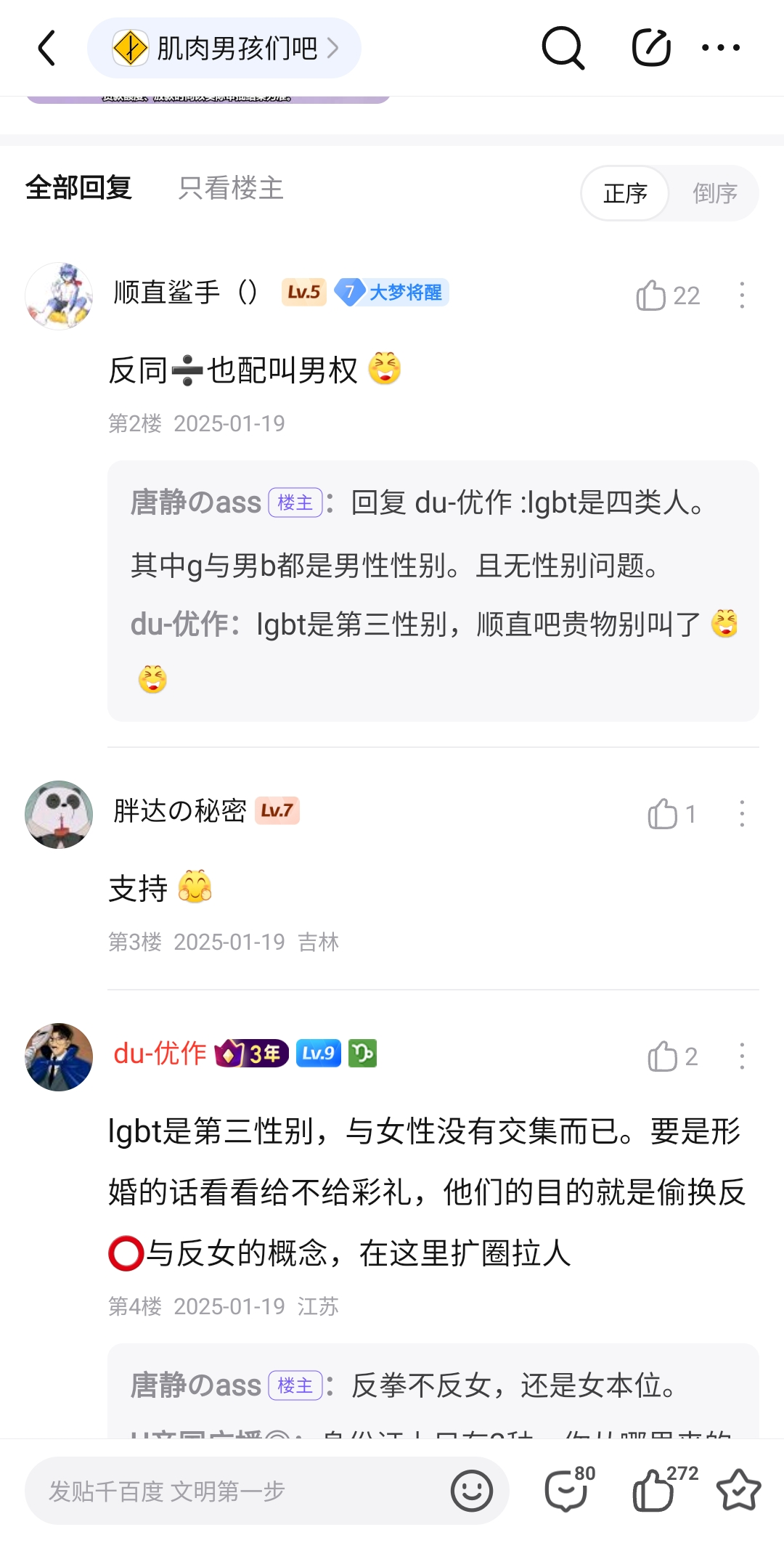784x1543 pixels.
Task: Open more options for du-优作's reply
Action: [742, 1057]
